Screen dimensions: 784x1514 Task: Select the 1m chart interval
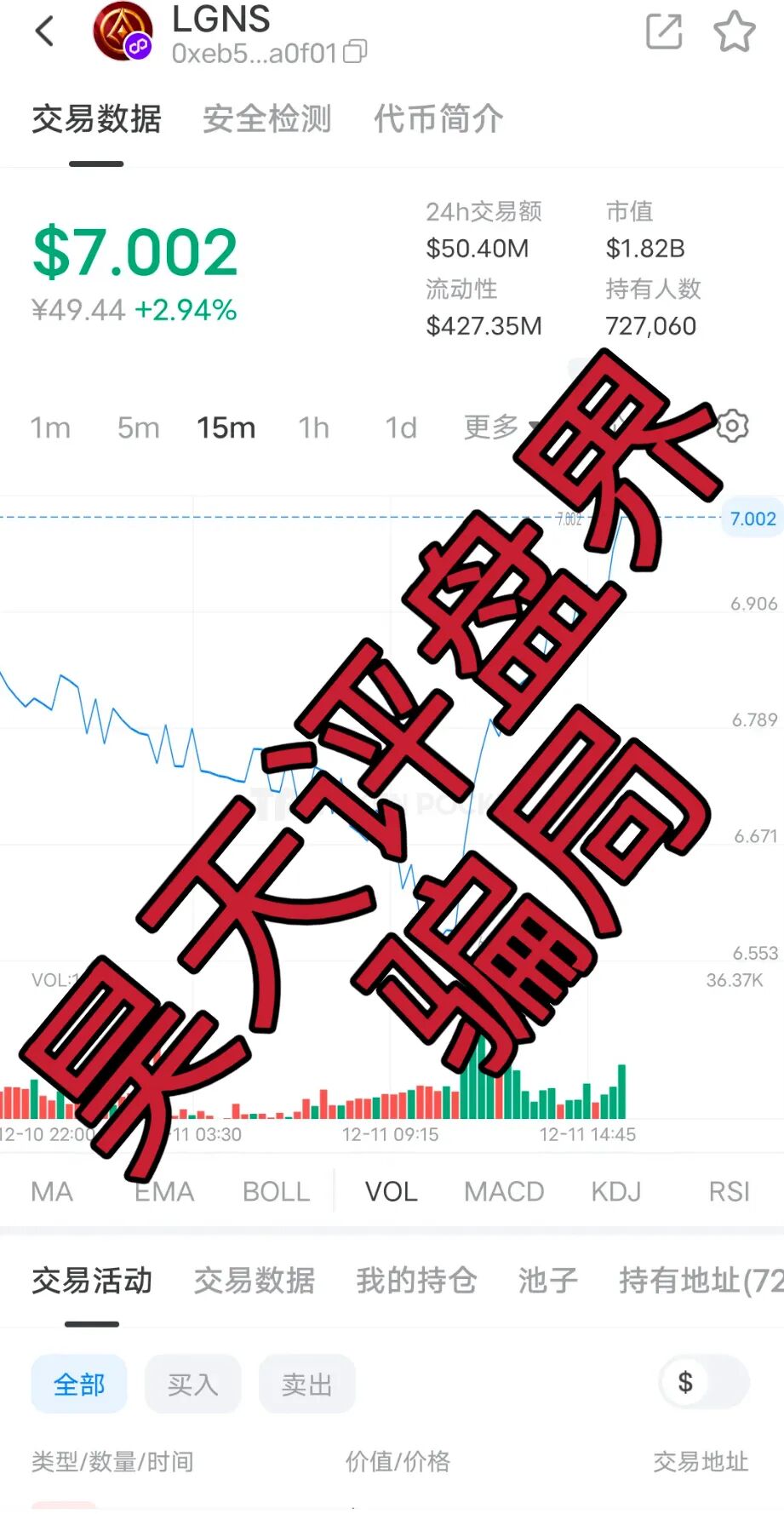point(50,427)
